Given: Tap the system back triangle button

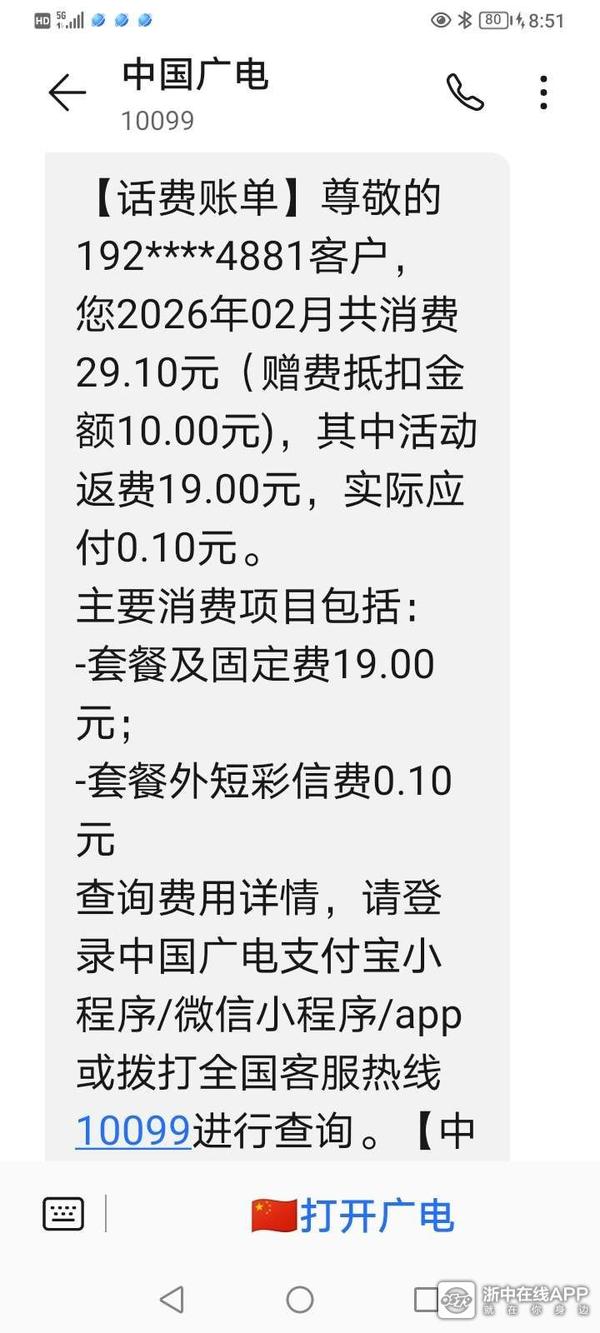Looking at the screenshot, I should click(x=172, y=1299).
